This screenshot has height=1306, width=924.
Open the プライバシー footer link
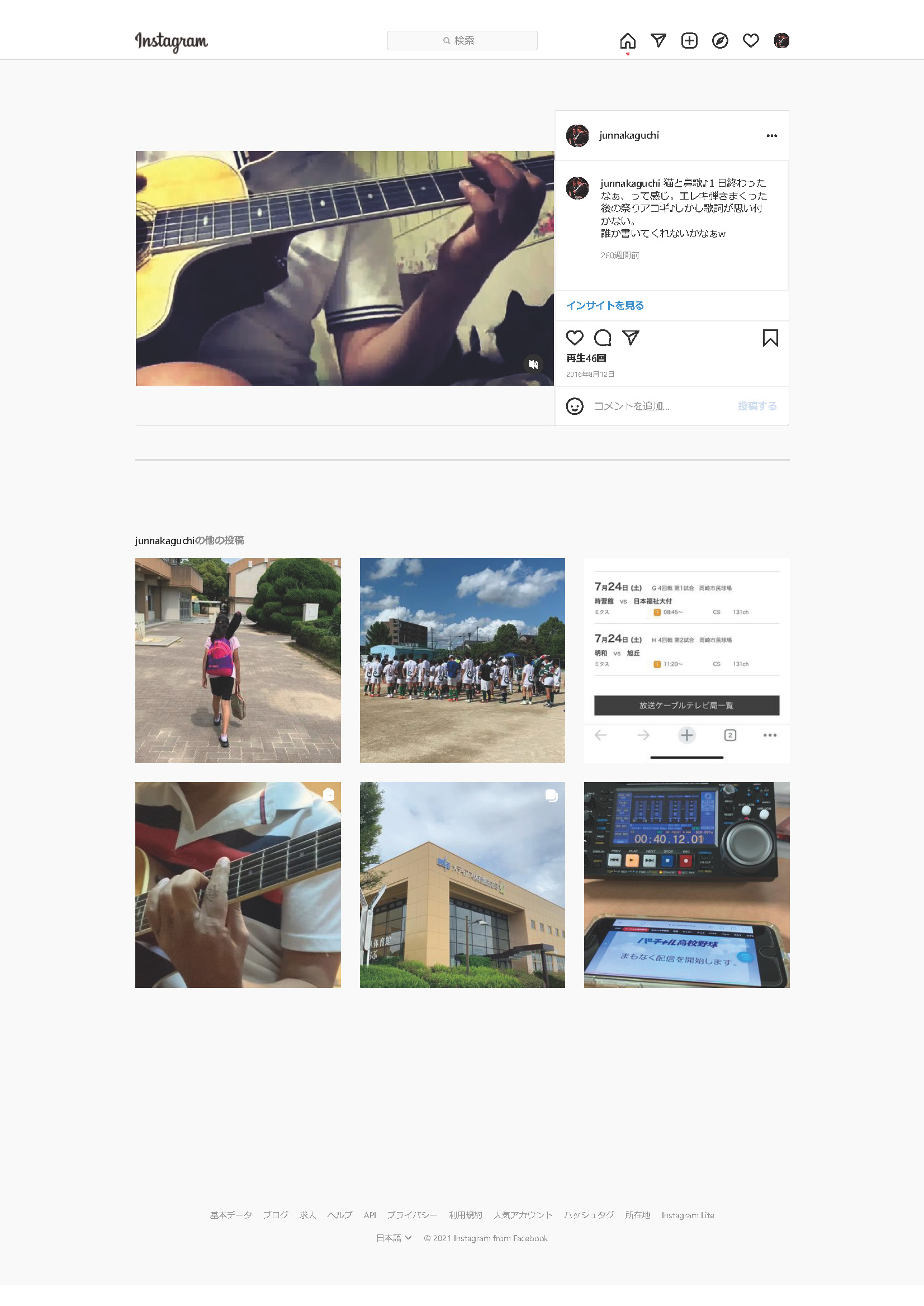pyautogui.click(x=411, y=1215)
